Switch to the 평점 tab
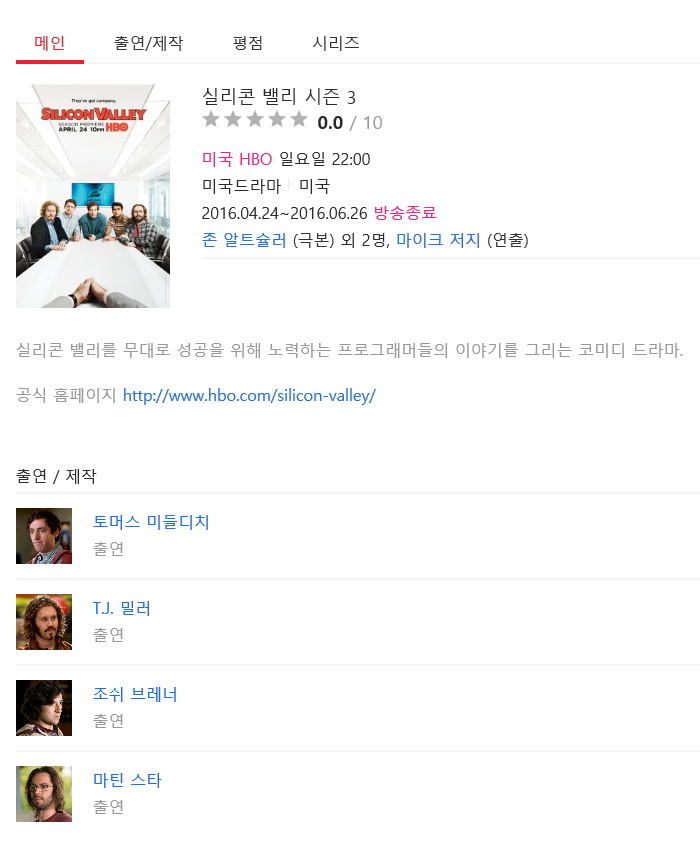The width and height of the screenshot is (700, 853). (248, 43)
